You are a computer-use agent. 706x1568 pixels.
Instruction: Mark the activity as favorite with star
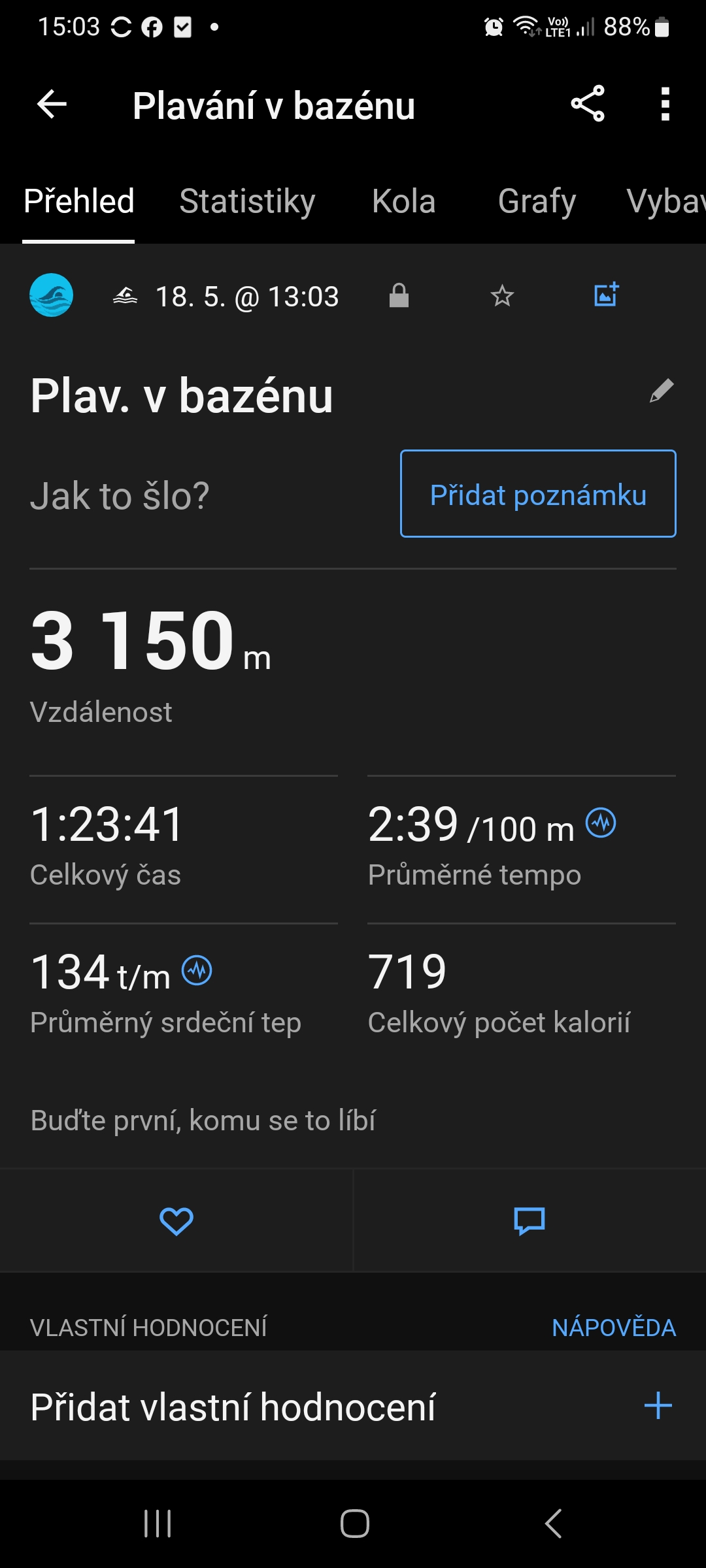click(502, 296)
